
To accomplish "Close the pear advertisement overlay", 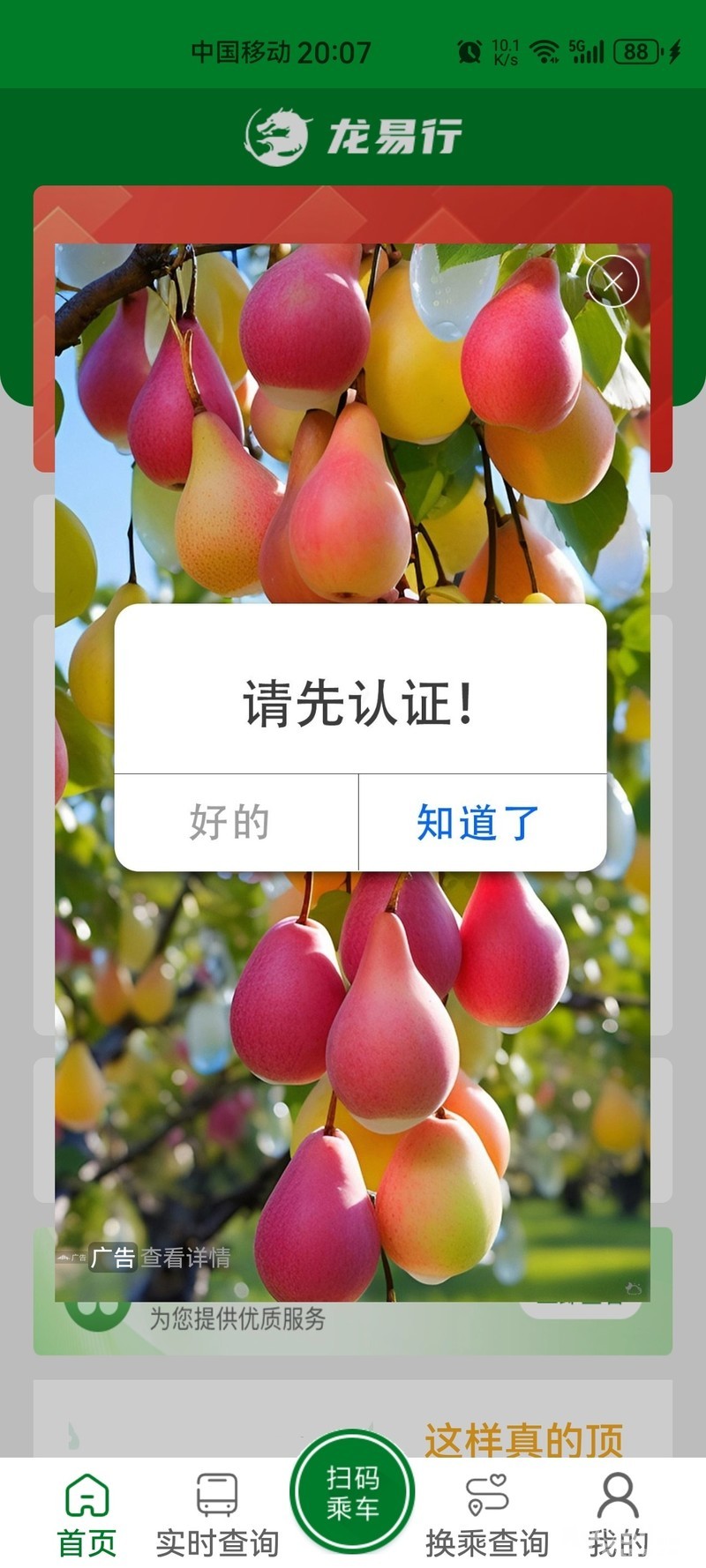I will (x=612, y=281).
